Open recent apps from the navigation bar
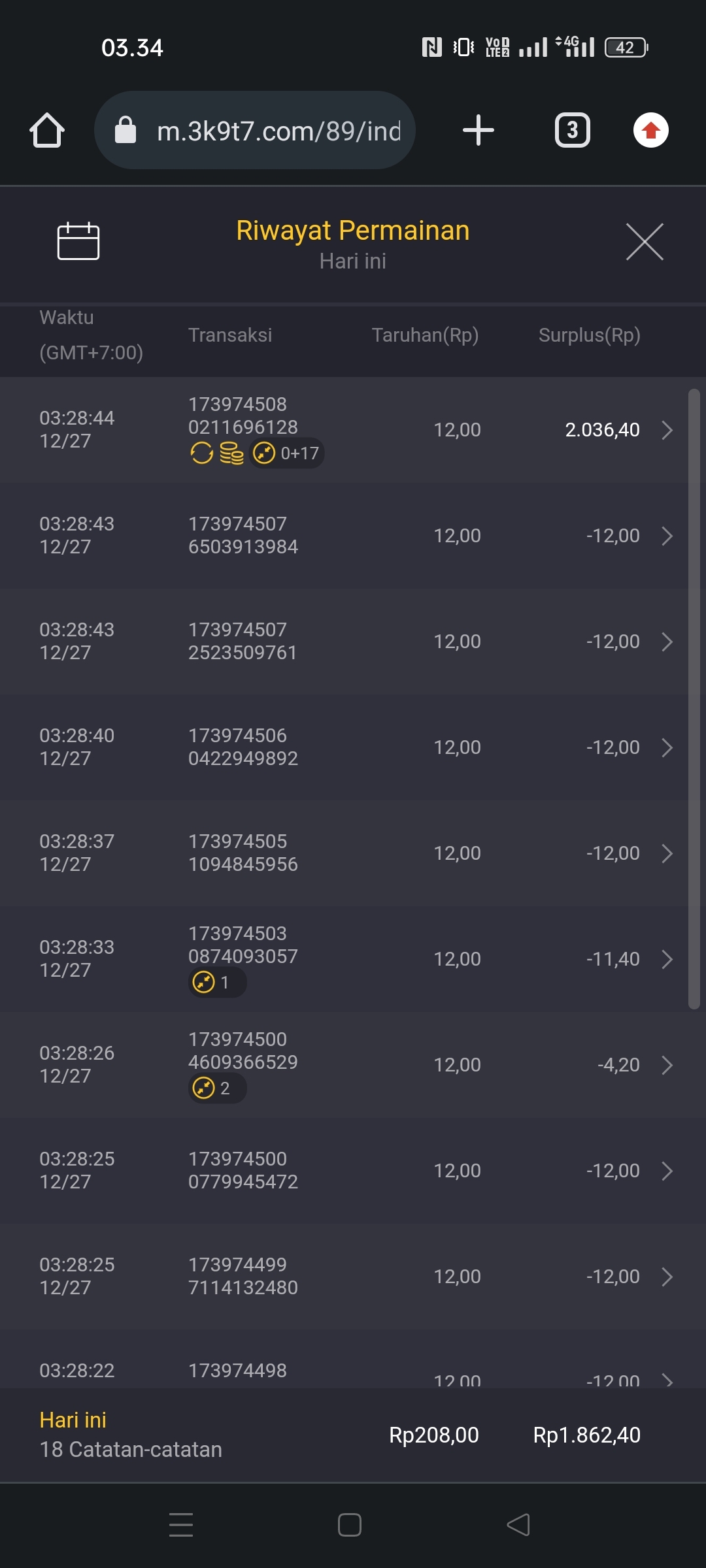Image resolution: width=706 pixels, height=1568 pixels. coord(181,1525)
